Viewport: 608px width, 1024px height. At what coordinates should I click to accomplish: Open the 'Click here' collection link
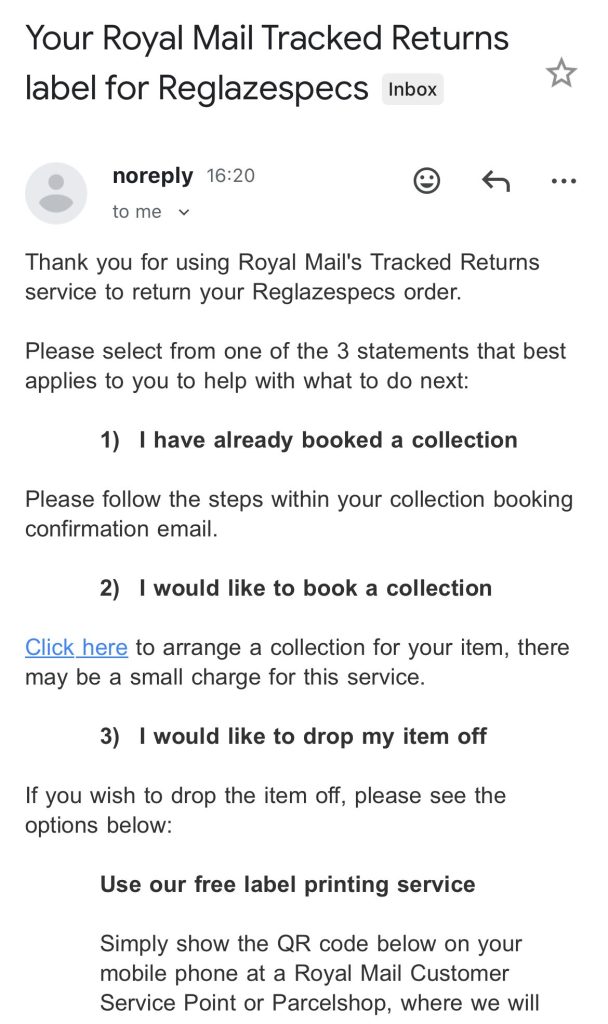pos(76,647)
